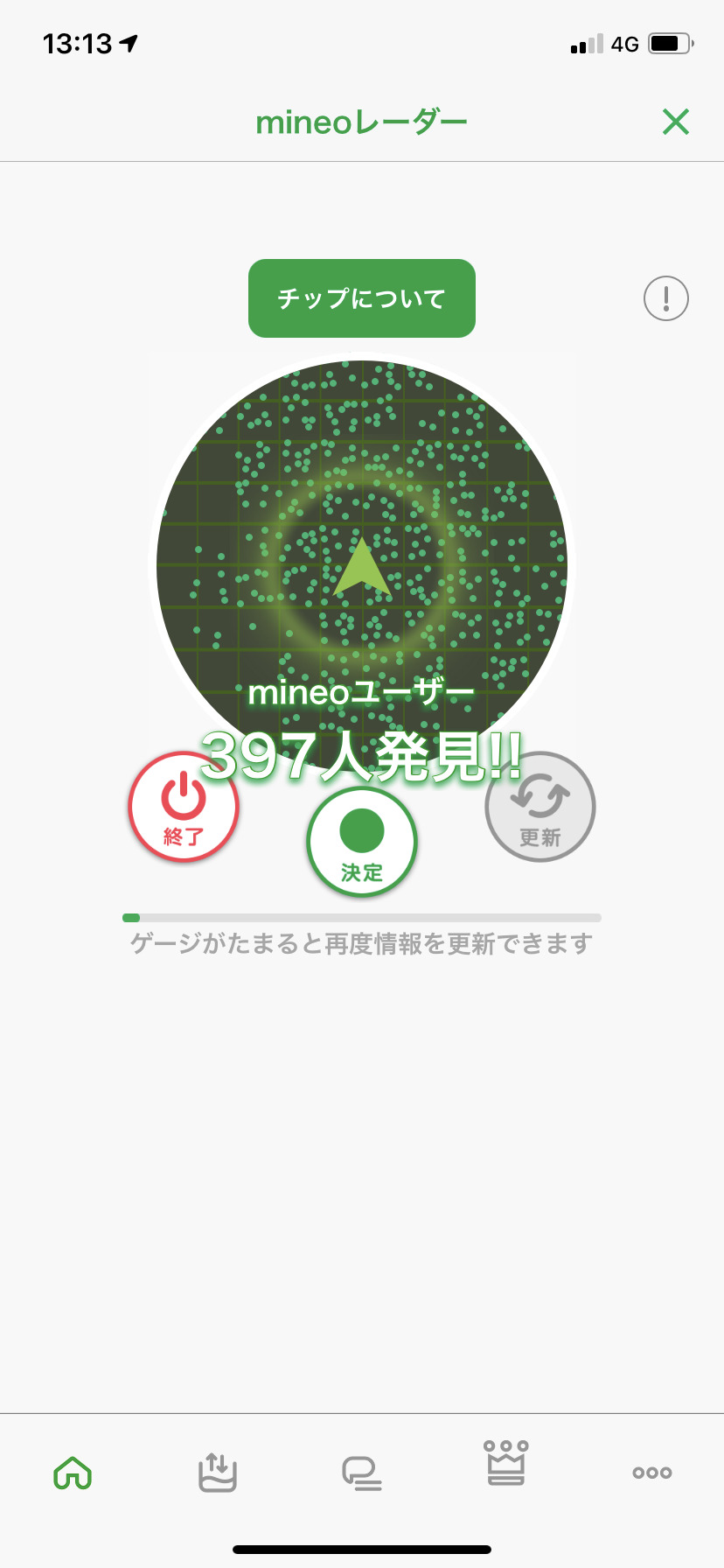Open the more options tab

(x=652, y=1473)
